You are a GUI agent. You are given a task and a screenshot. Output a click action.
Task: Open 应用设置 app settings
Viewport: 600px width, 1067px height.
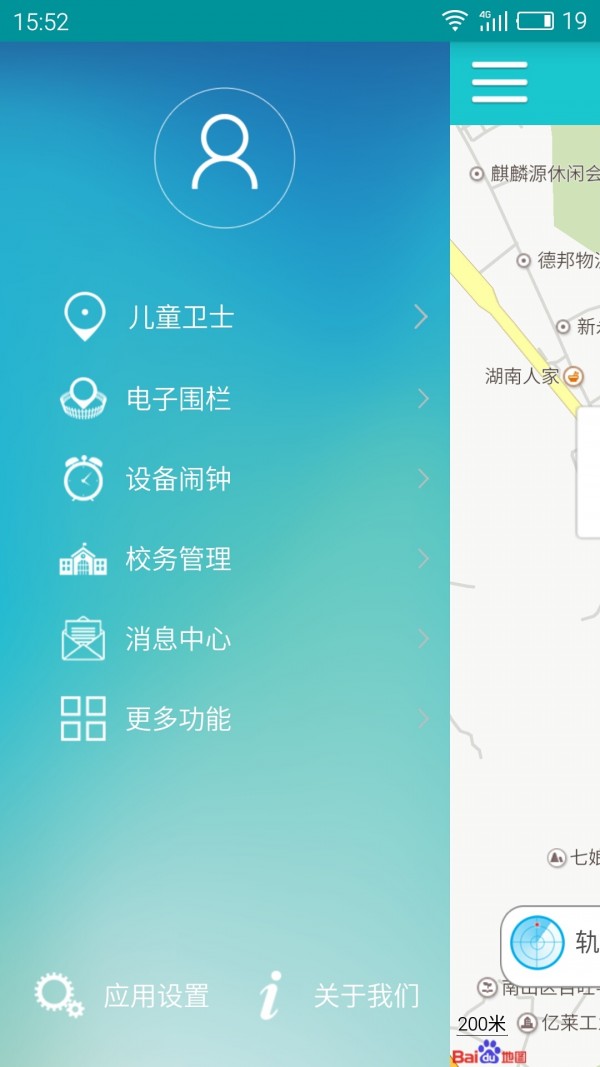point(122,995)
